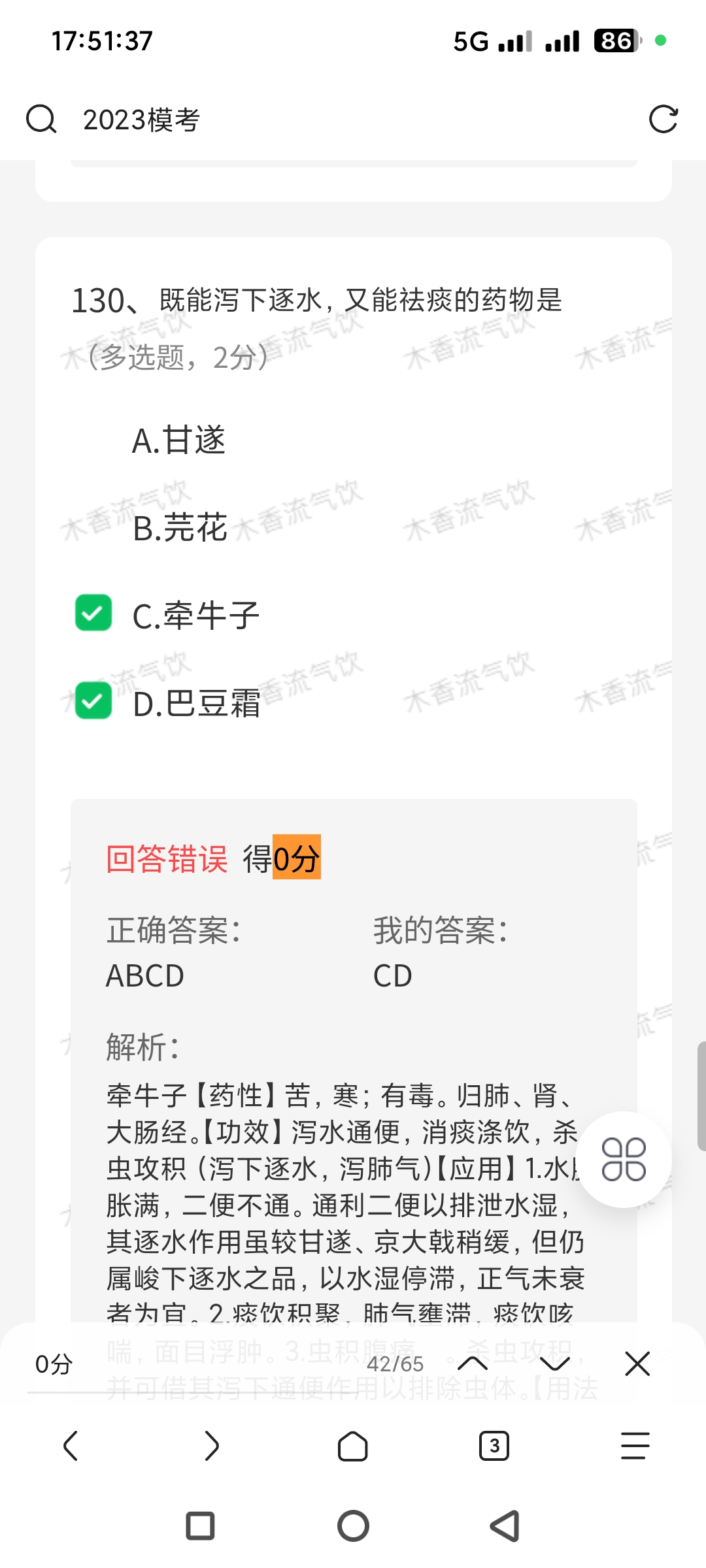Go forward in the browser toolbar
Viewport: 706px width, 1568px height.
(212, 1445)
